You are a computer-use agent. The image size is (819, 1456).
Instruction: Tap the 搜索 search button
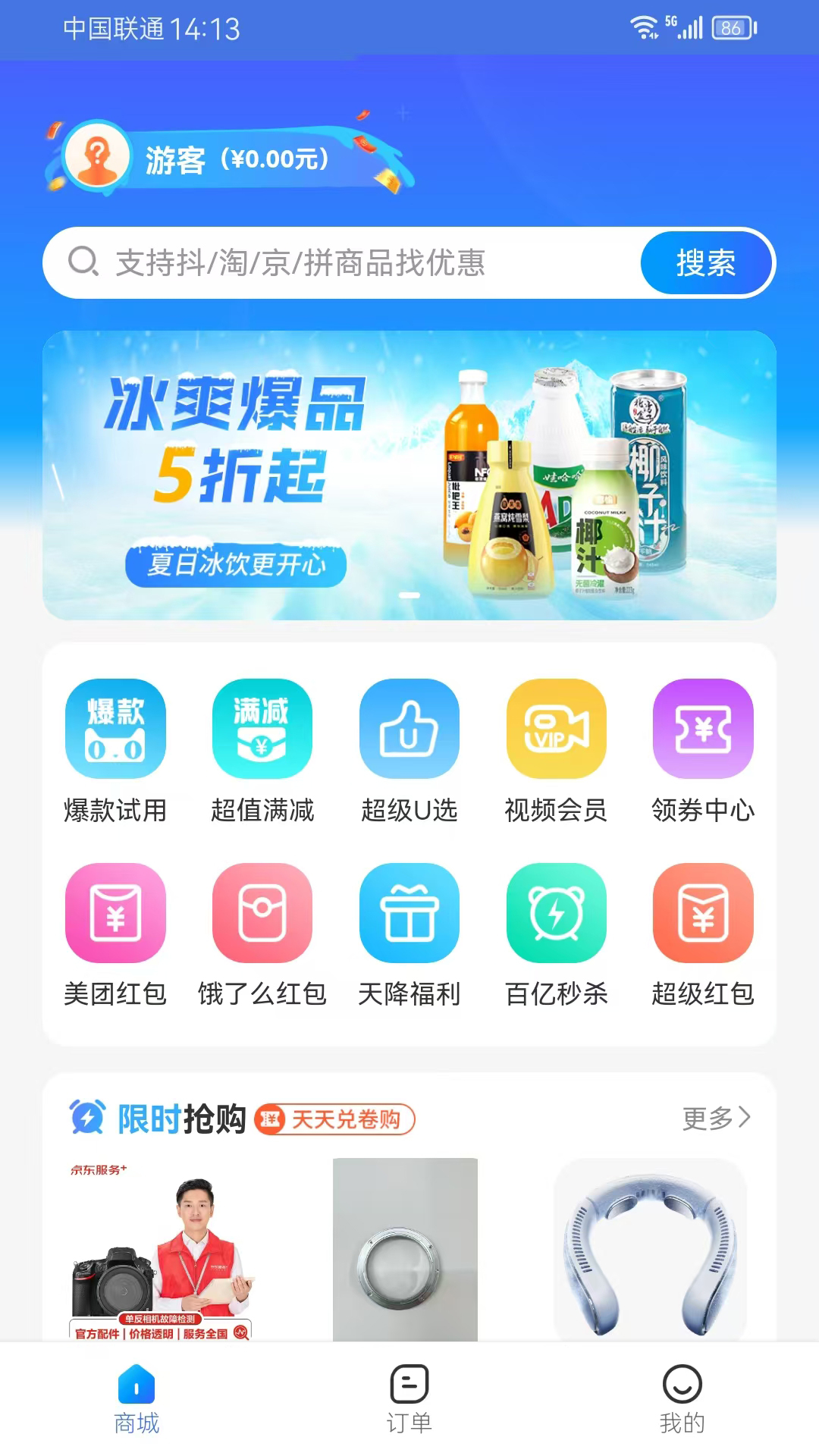coord(706,263)
